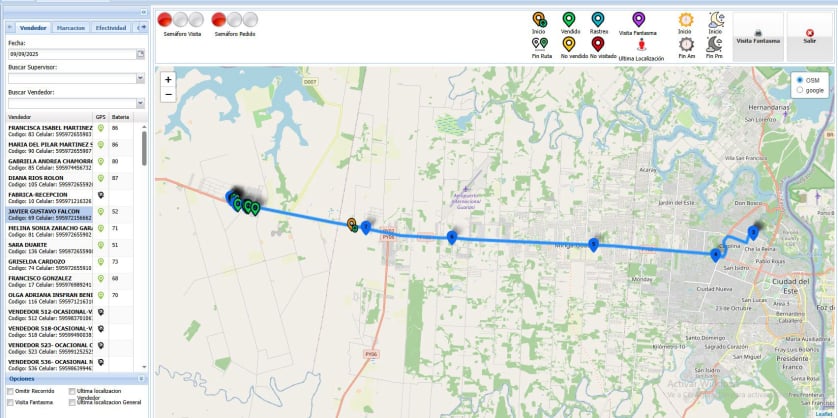
Task: Tap the Fecha date field
Action: click(70, 54)
